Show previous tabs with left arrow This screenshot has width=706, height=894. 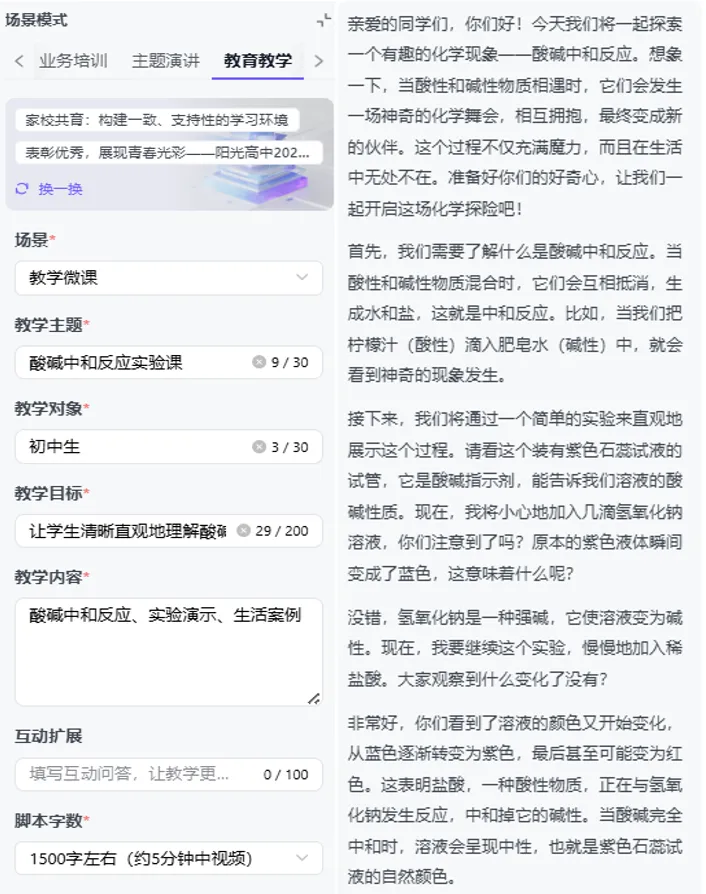[19, 61]
